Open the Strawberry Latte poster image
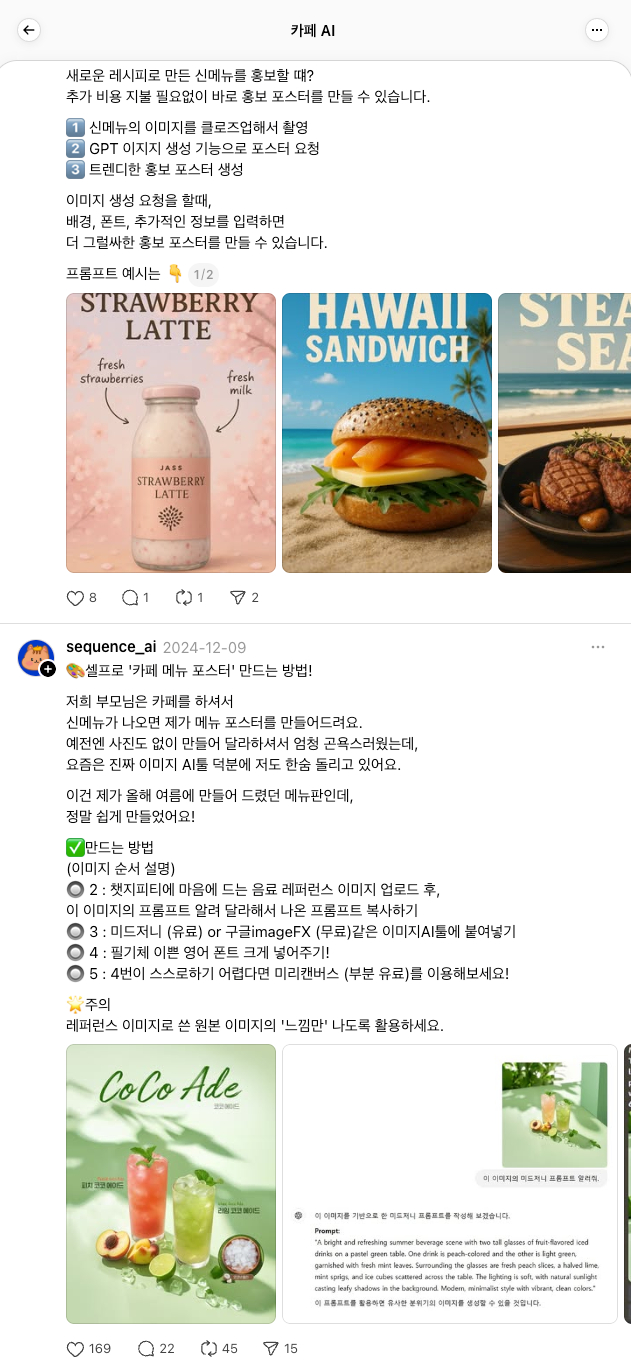The height and width of the screenshot is (1364, 631). [171, 432]
